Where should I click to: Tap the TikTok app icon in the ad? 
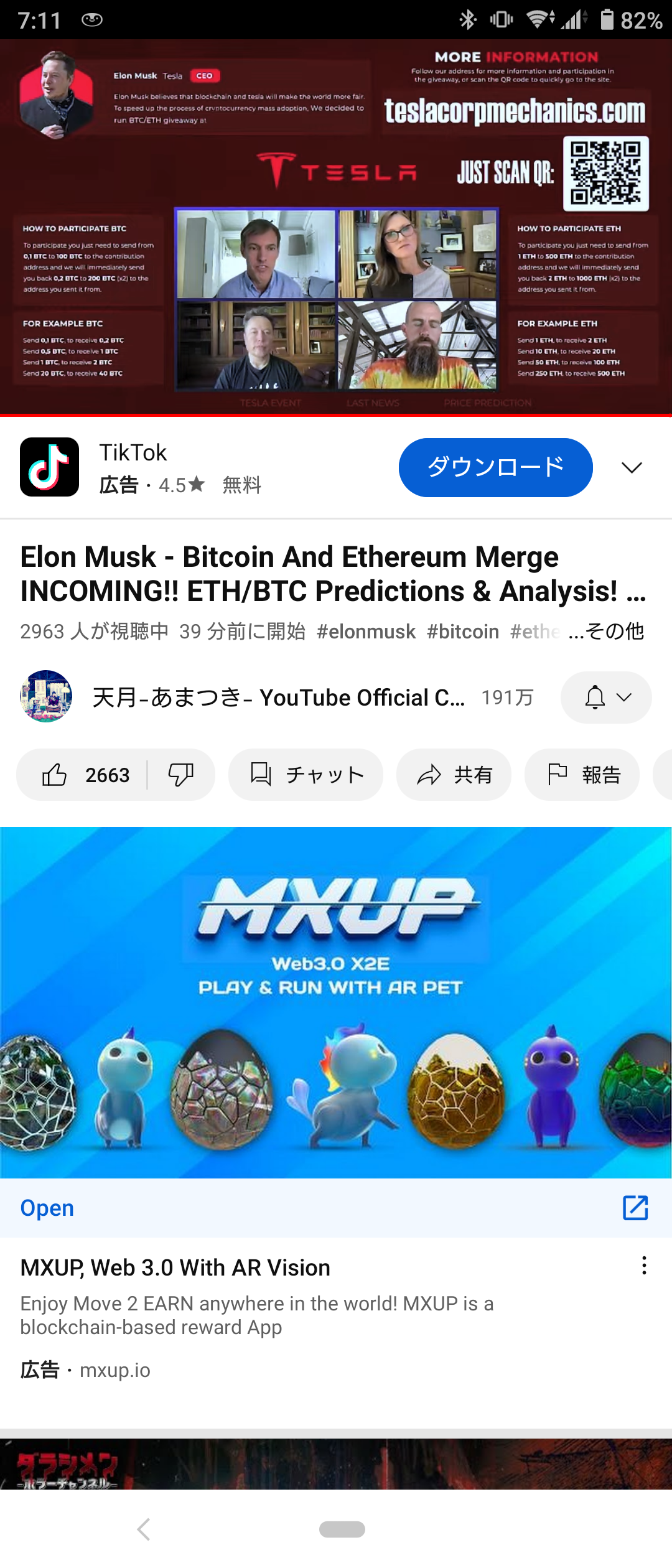coord(50,467)
